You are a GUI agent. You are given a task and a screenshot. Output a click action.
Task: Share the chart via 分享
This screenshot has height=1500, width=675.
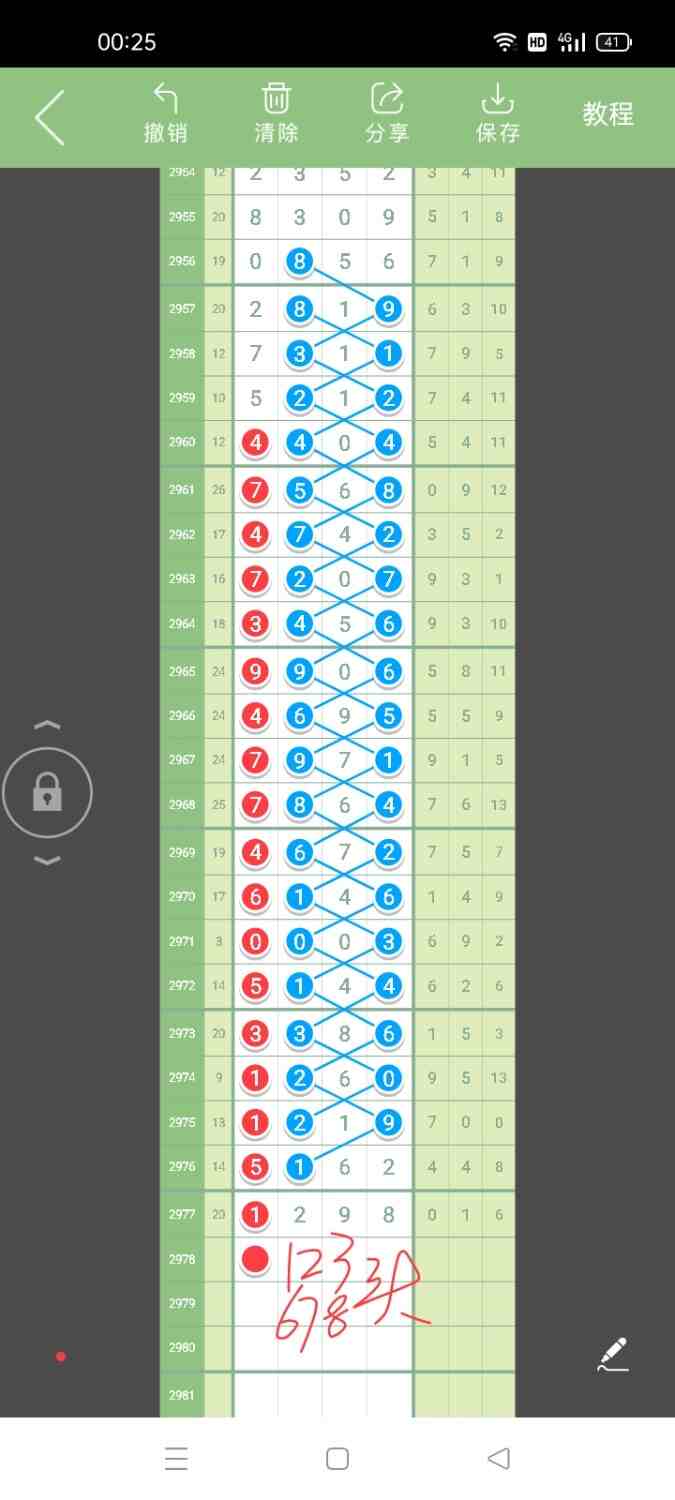click(387, 113)
